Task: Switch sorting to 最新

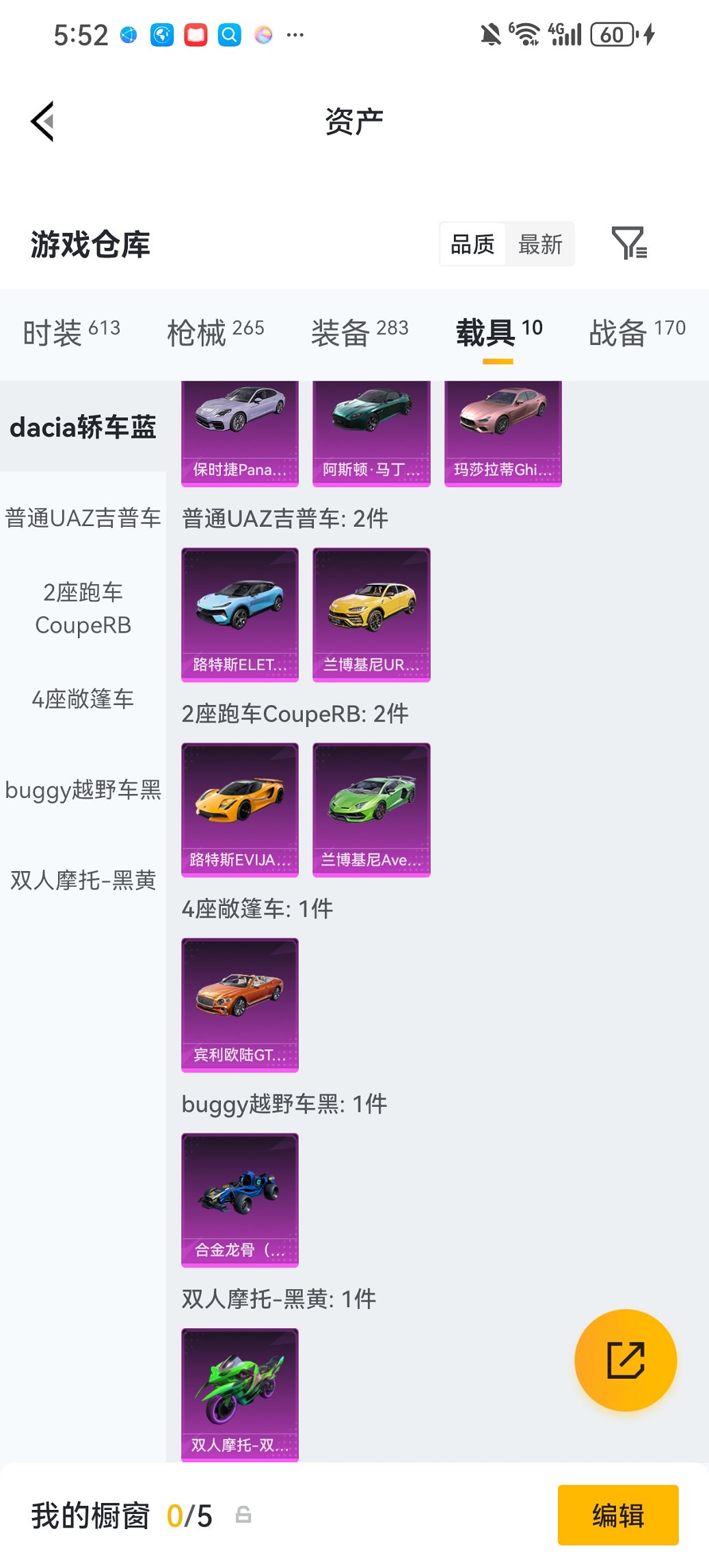Action: click(540, 244)
